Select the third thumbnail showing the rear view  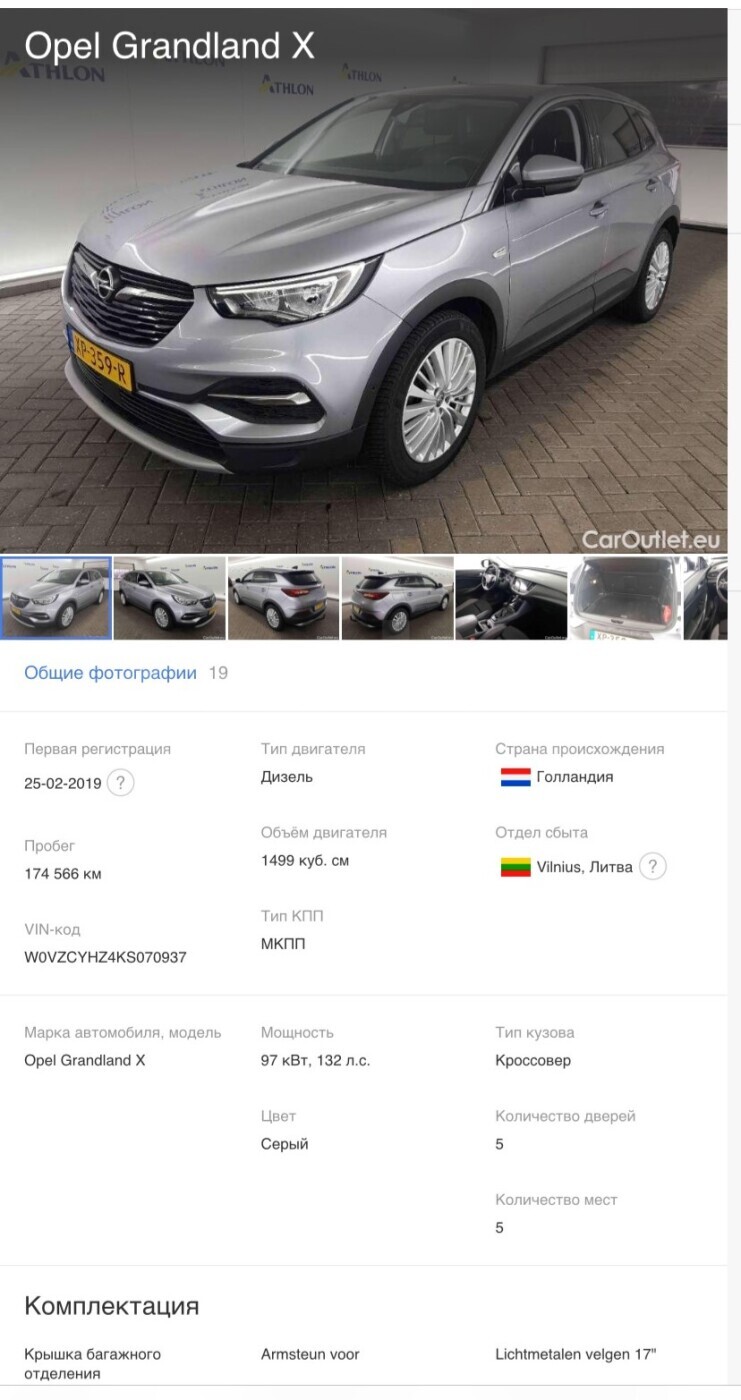click(284, 598)
